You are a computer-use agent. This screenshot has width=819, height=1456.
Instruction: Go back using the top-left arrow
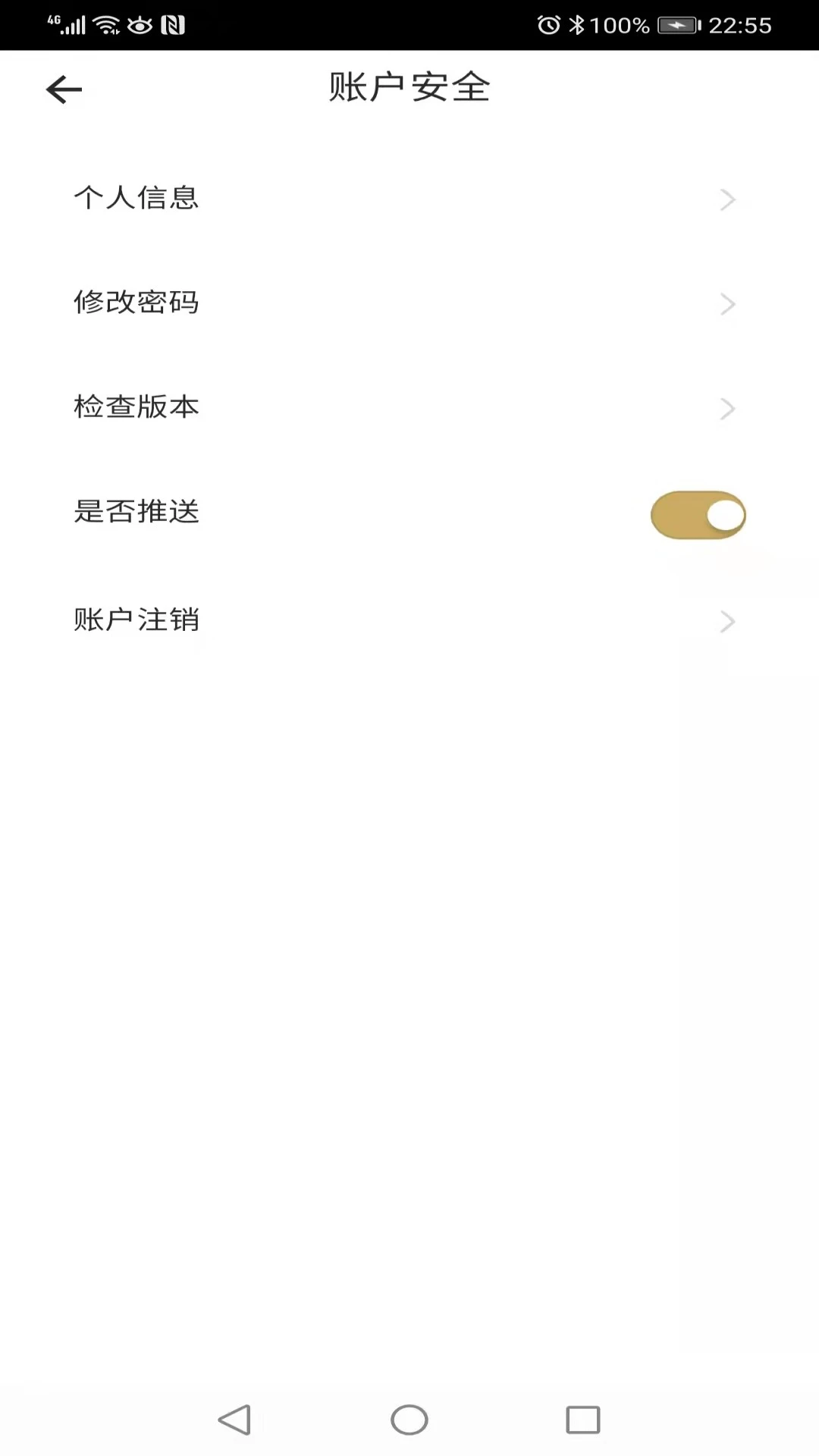[x=64, y=89]
